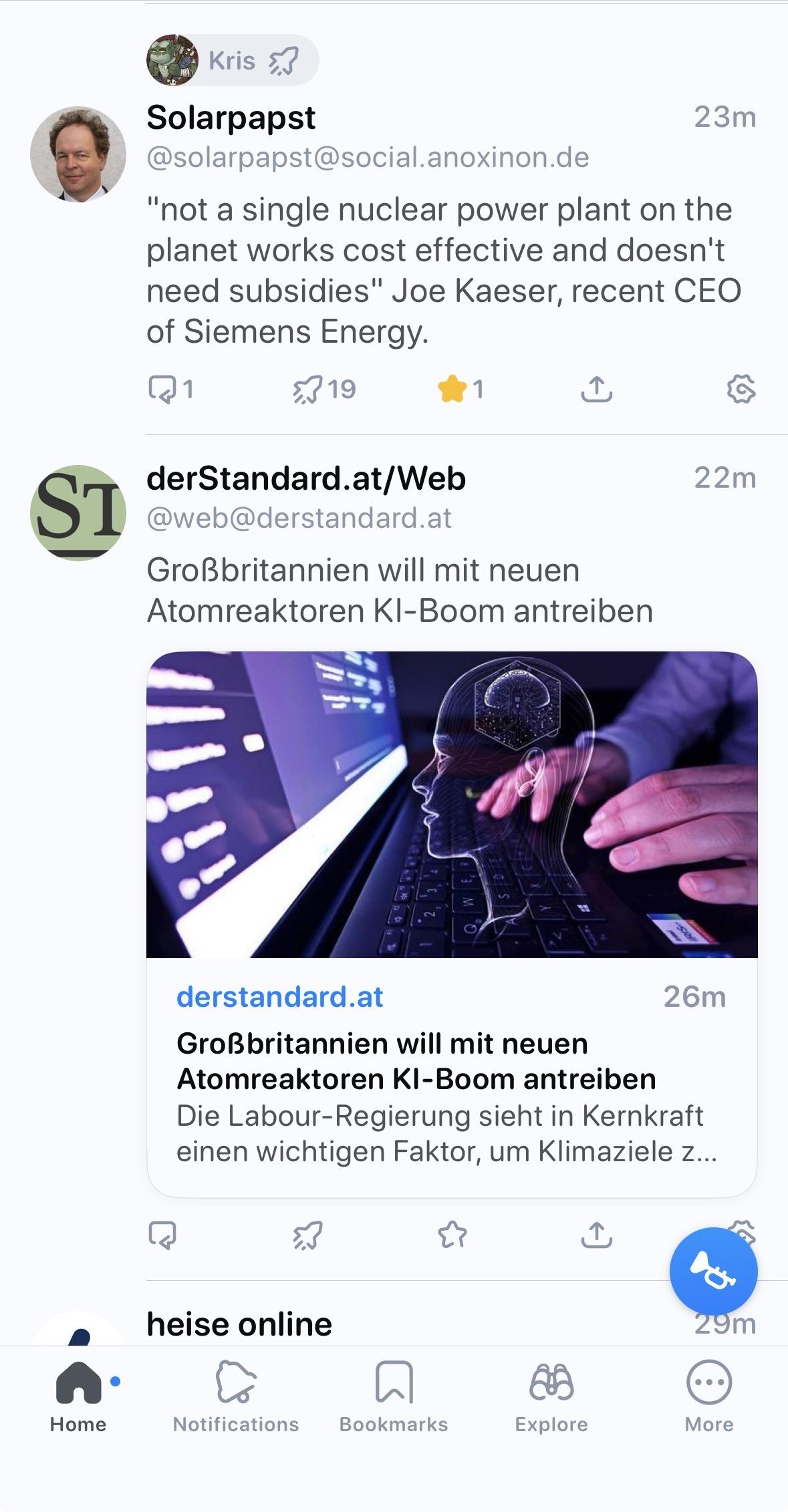
Task: Switch to the Explore tab
Action: click(x=551, y=1396)
